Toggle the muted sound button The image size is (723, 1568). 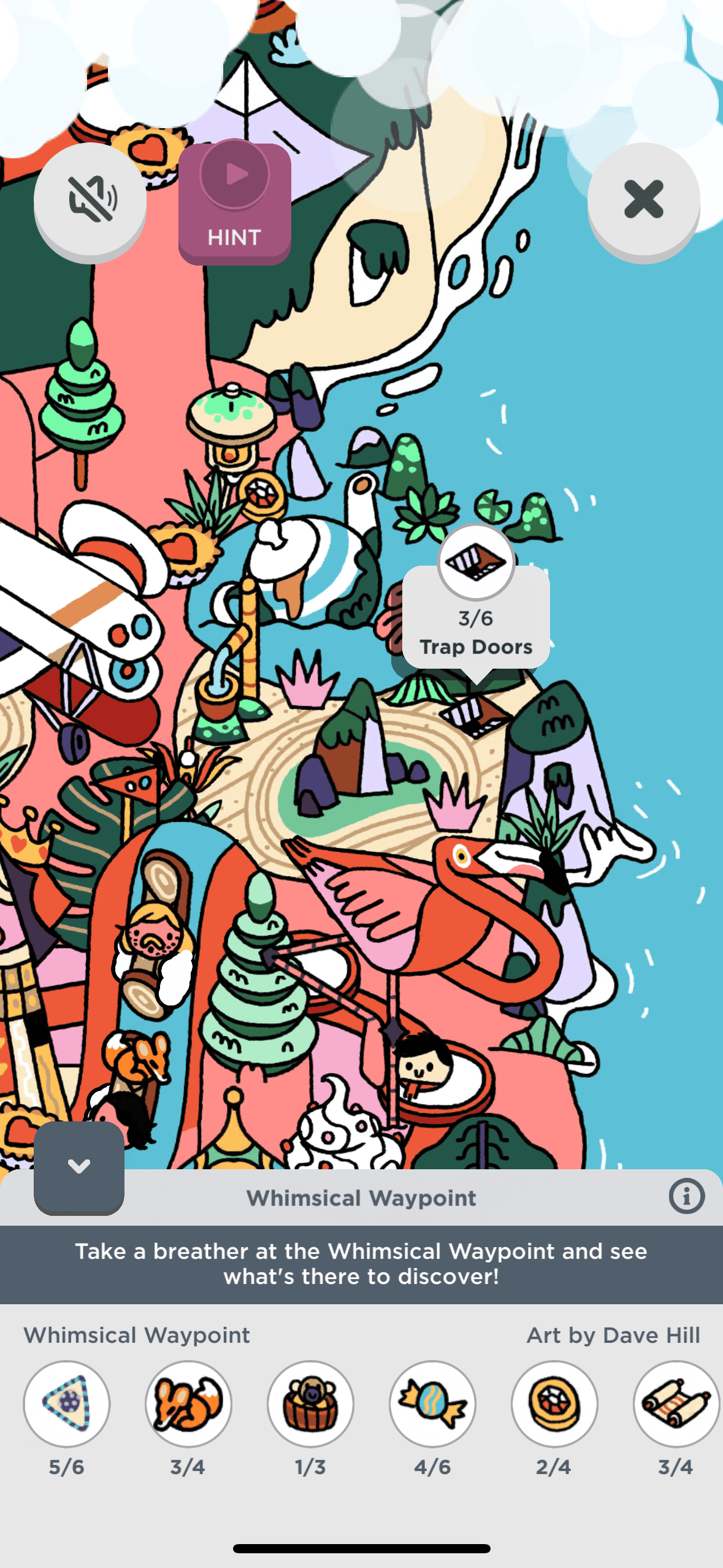(90, 199)
